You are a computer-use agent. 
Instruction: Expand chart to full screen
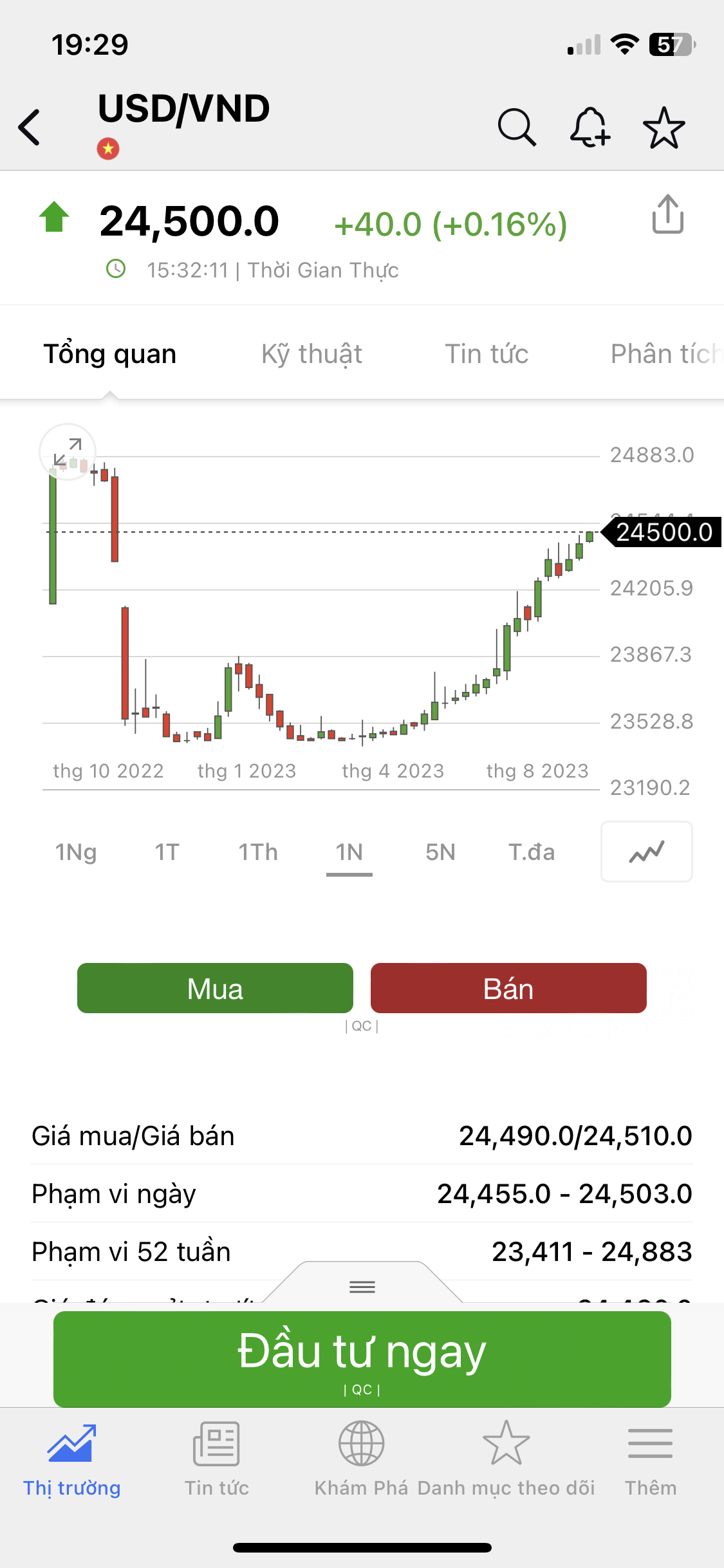tap(68, 452)
